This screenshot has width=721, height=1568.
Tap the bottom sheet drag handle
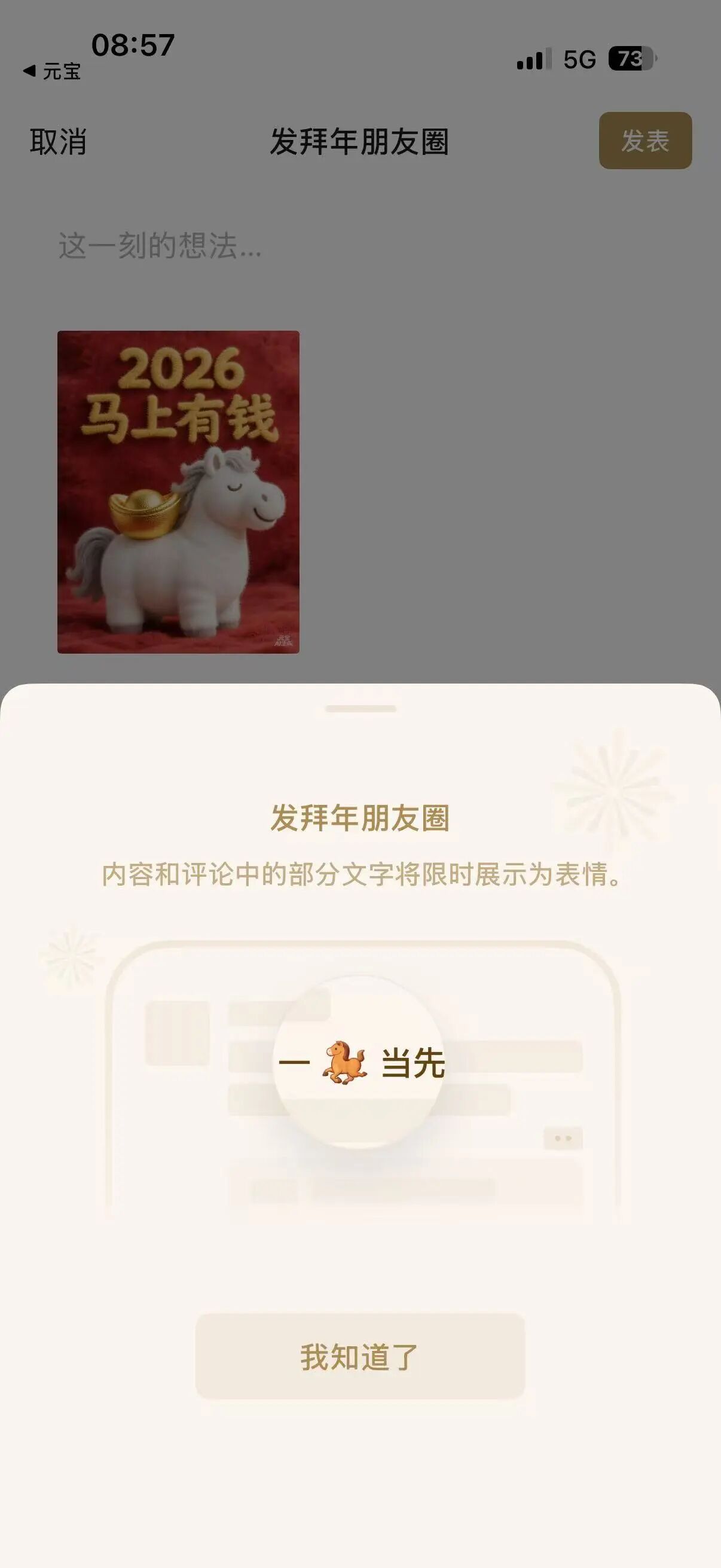(x=360, y=709)
